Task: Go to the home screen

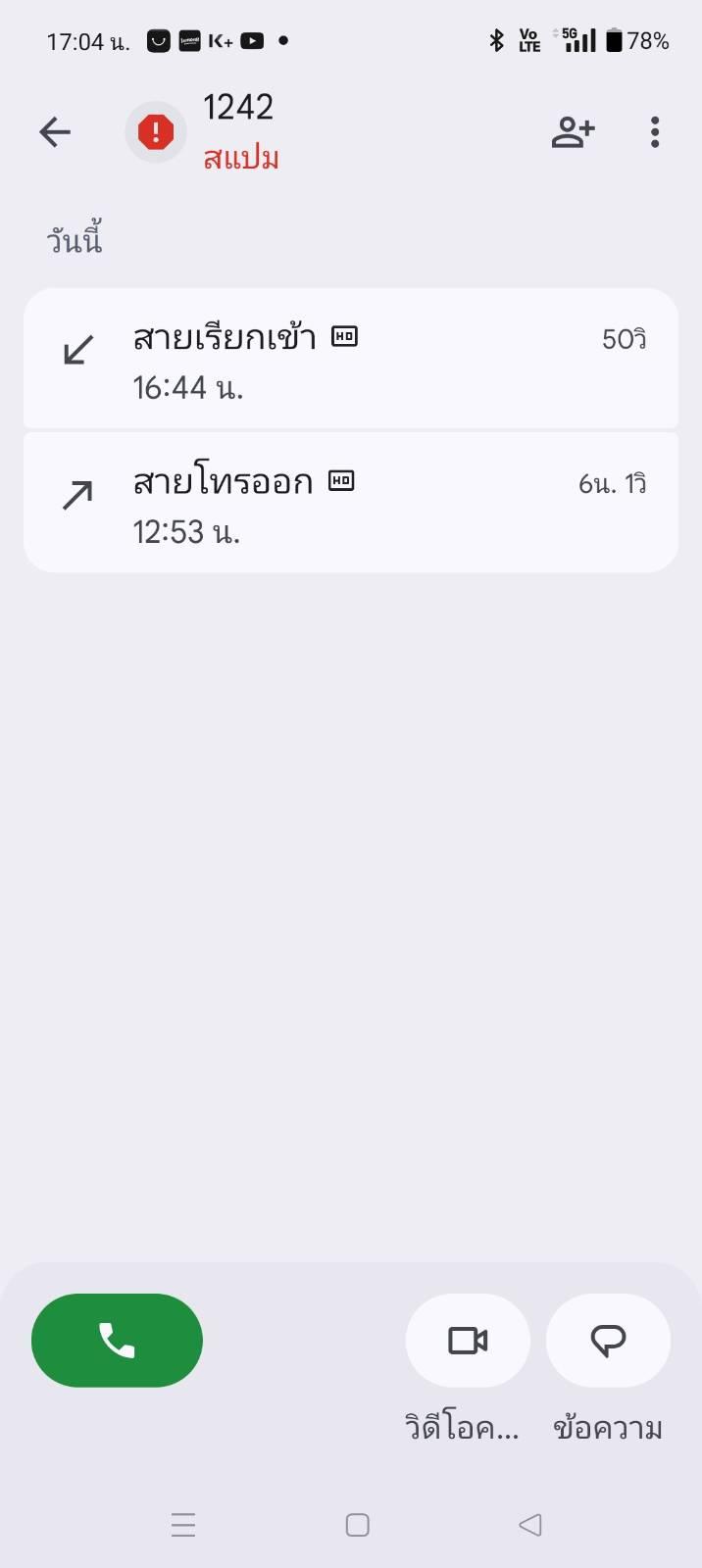Action: (357, 1525)
